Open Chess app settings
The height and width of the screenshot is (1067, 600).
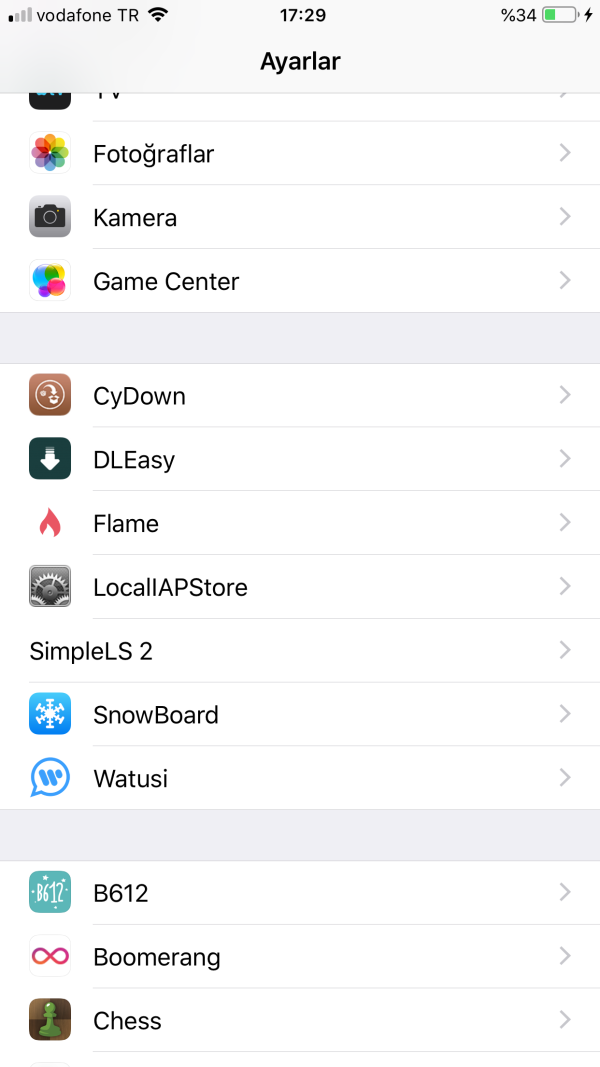[x=300, y=1021]
